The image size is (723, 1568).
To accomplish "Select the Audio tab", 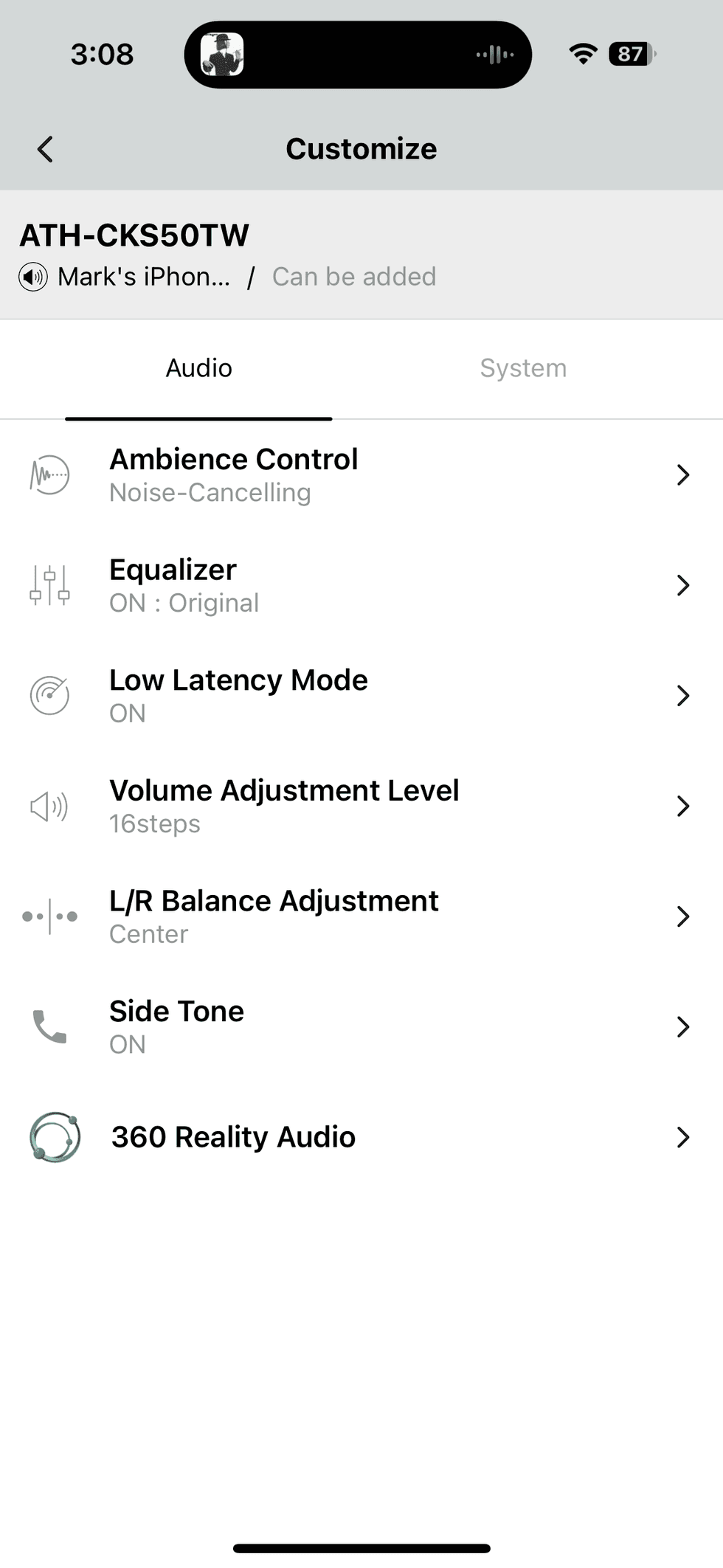I will pos(198,367).
